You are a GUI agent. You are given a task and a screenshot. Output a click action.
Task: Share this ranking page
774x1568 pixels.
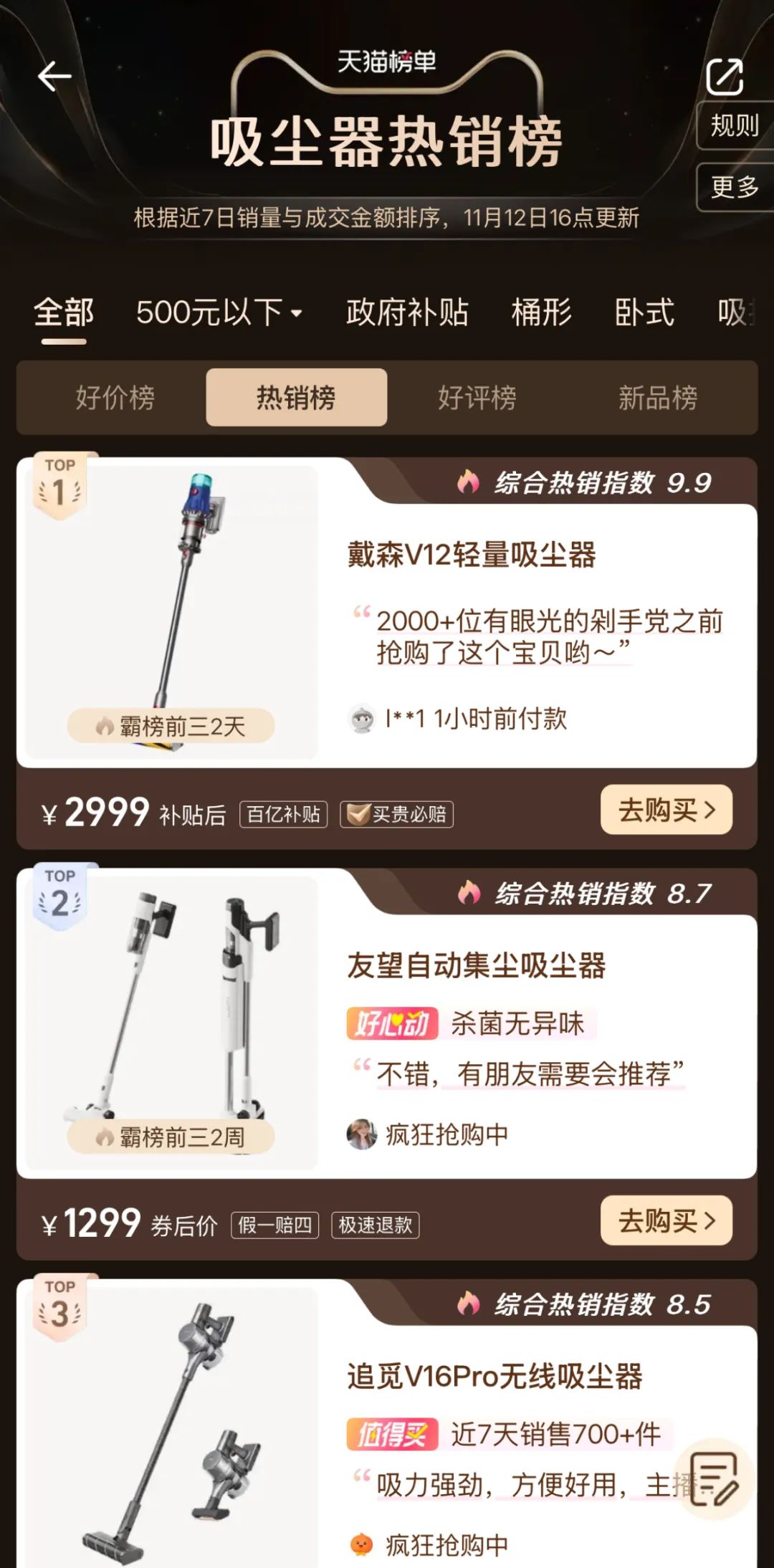[725, 77]
